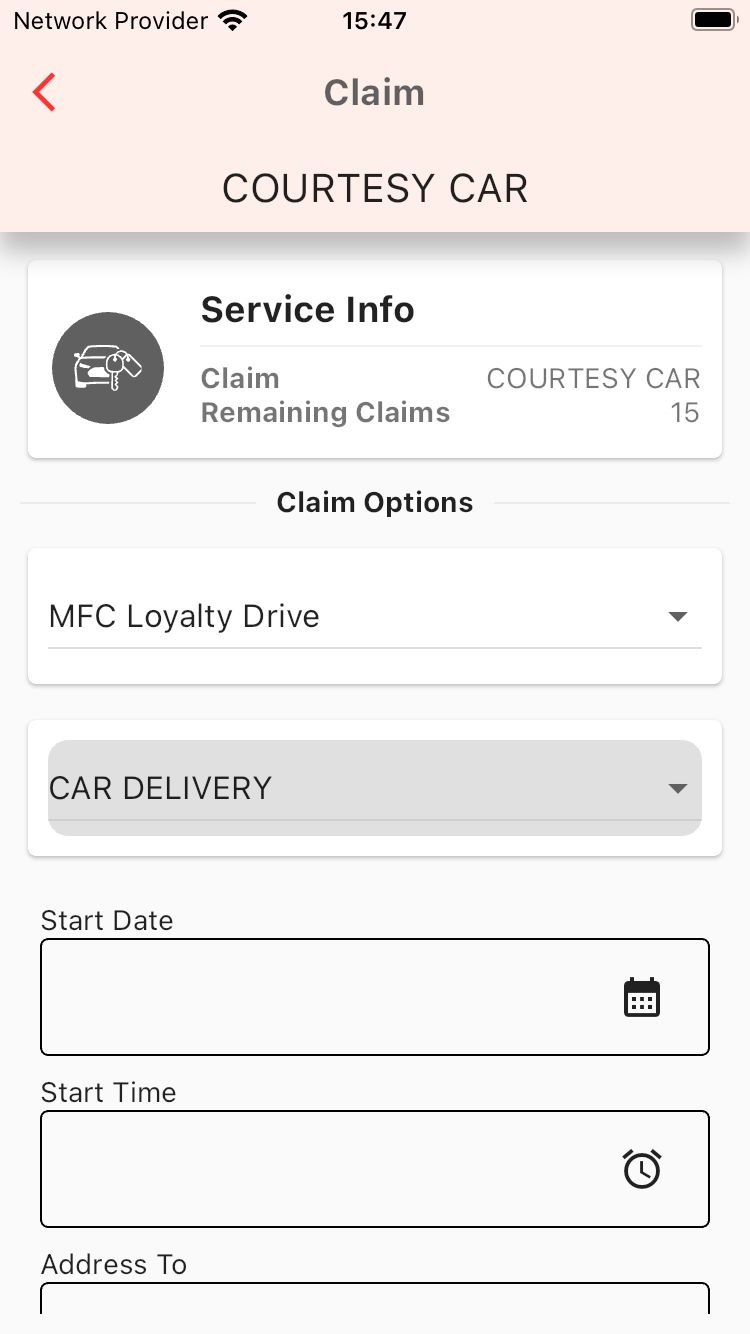Open the MFC Loyalty Drive selector
The width and height of the screenshot is (750, 1334).
375,616
